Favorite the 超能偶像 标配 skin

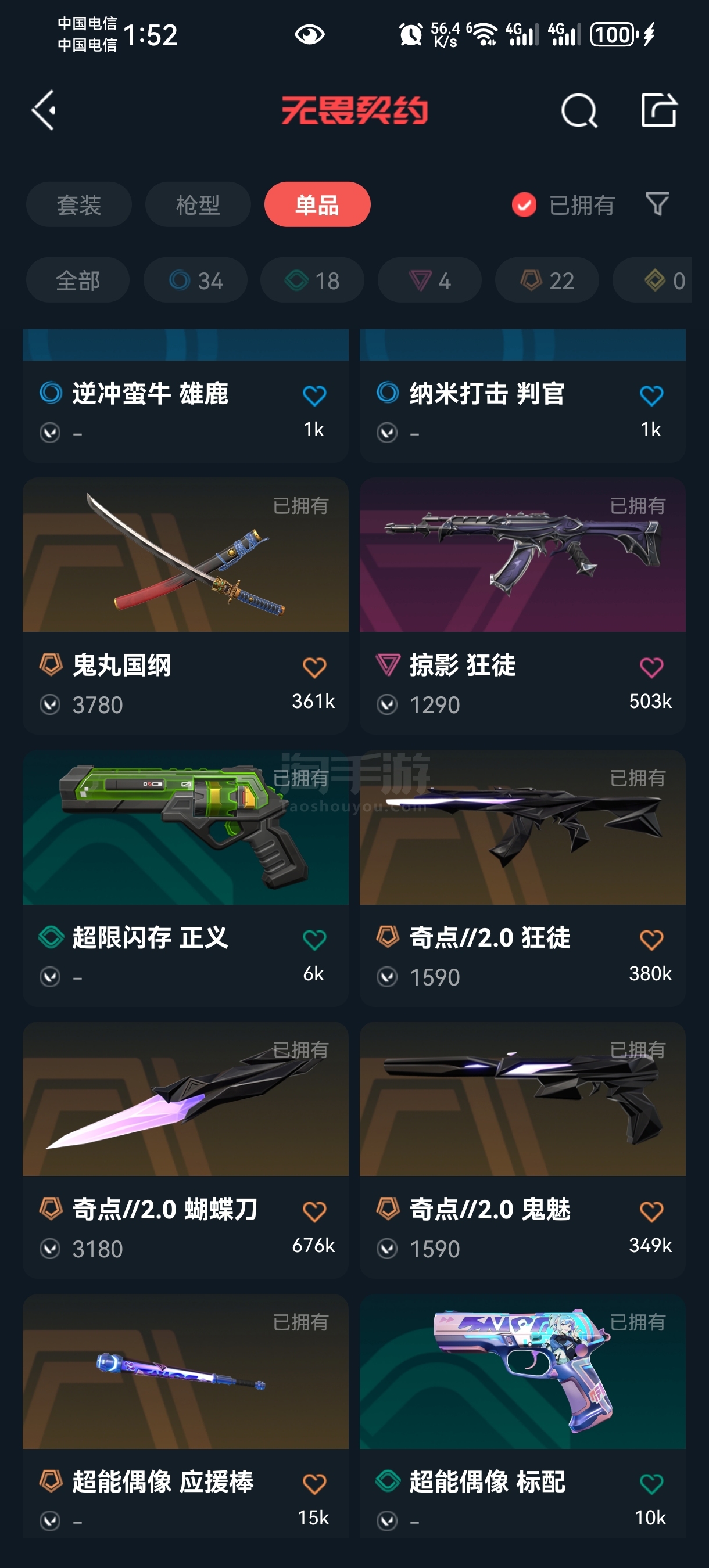point(650,1483)
